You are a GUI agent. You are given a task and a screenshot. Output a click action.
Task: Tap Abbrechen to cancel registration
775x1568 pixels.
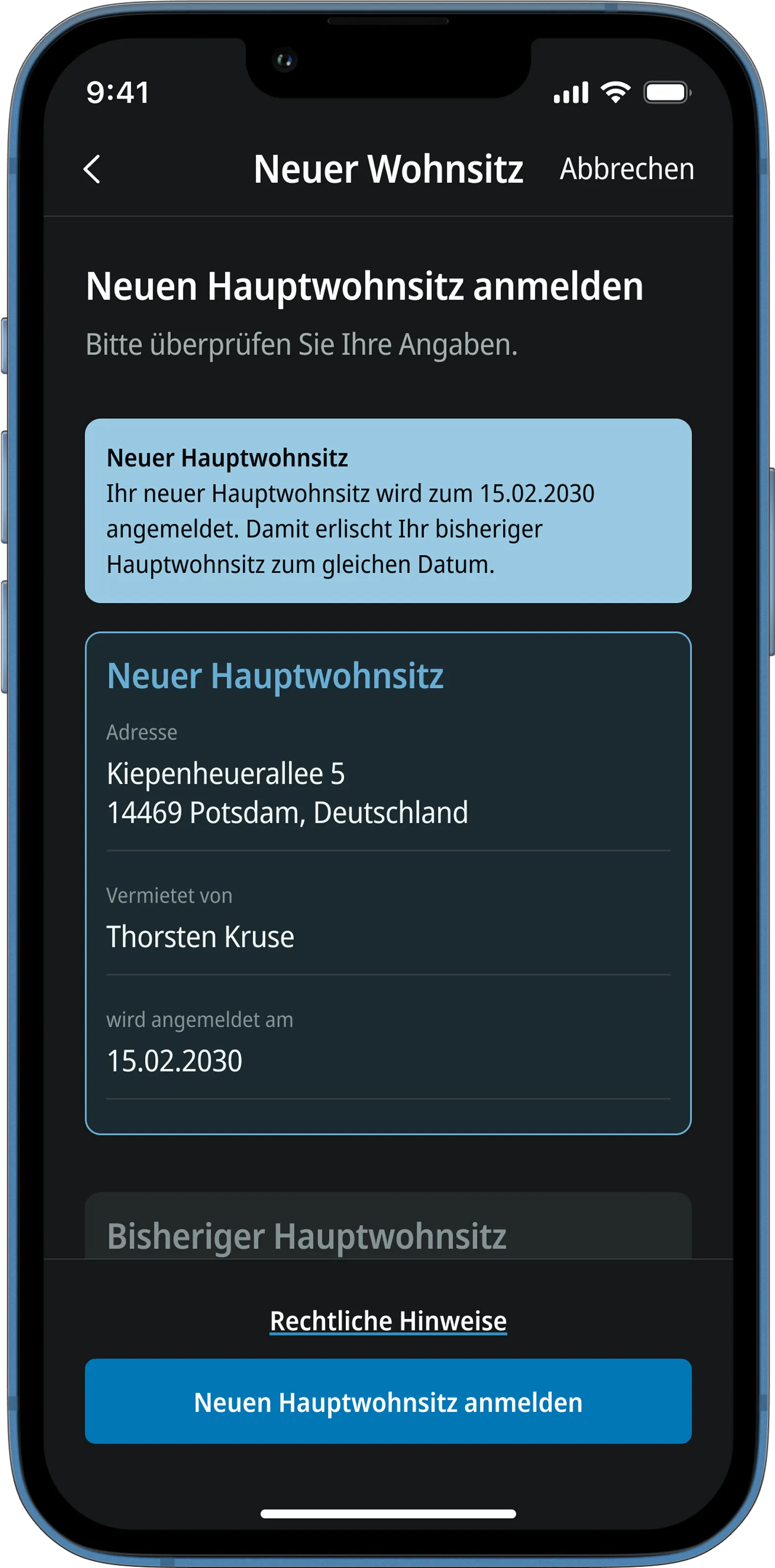coord(626,168)
